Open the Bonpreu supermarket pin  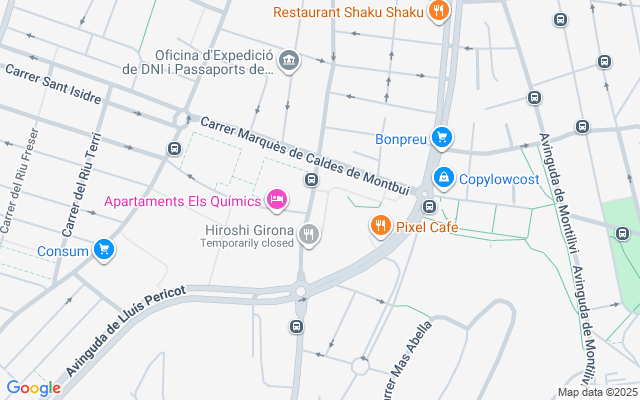click(x=443, y=138)
